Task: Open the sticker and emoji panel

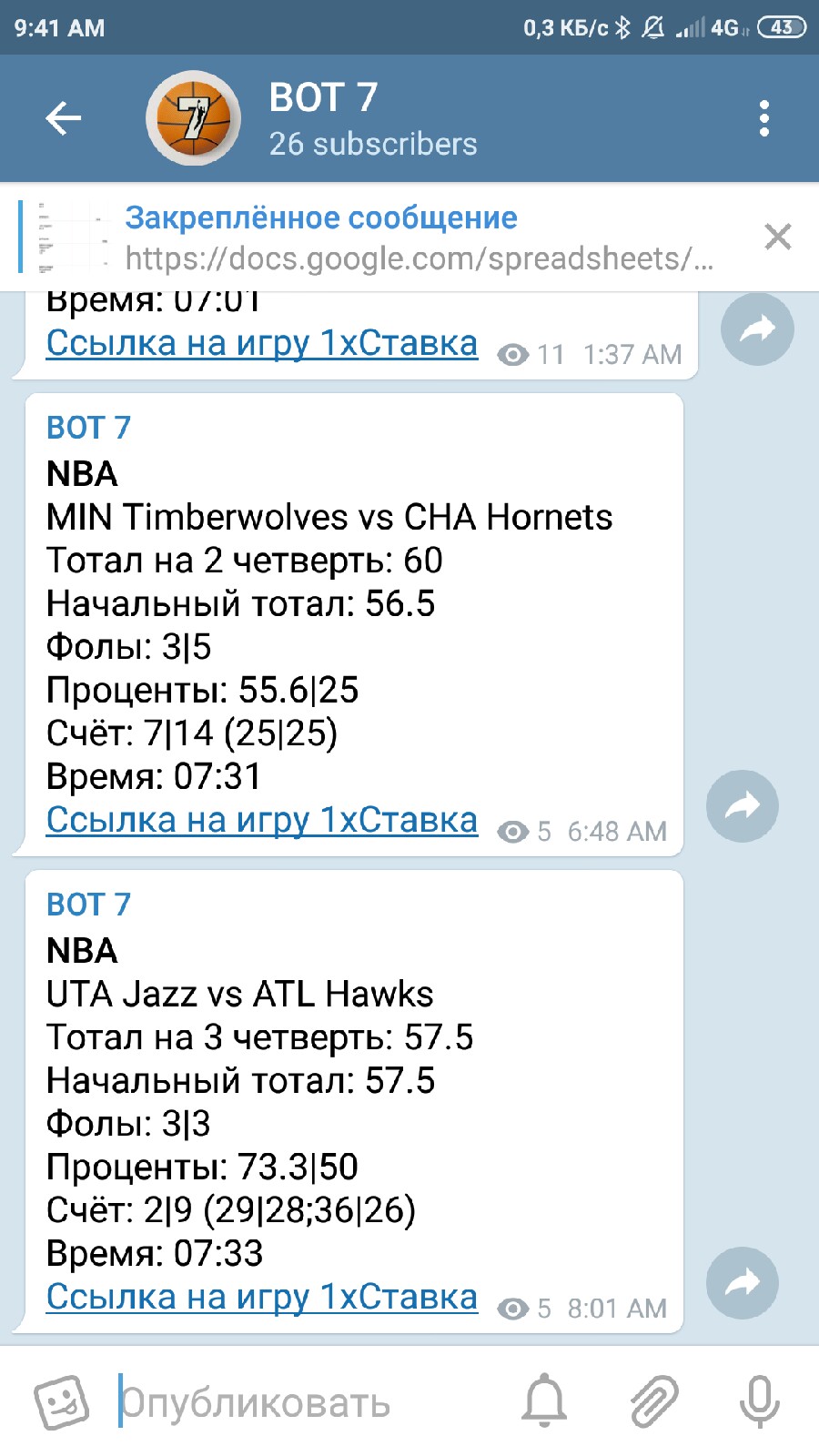Action: (x=61, y=1401)
